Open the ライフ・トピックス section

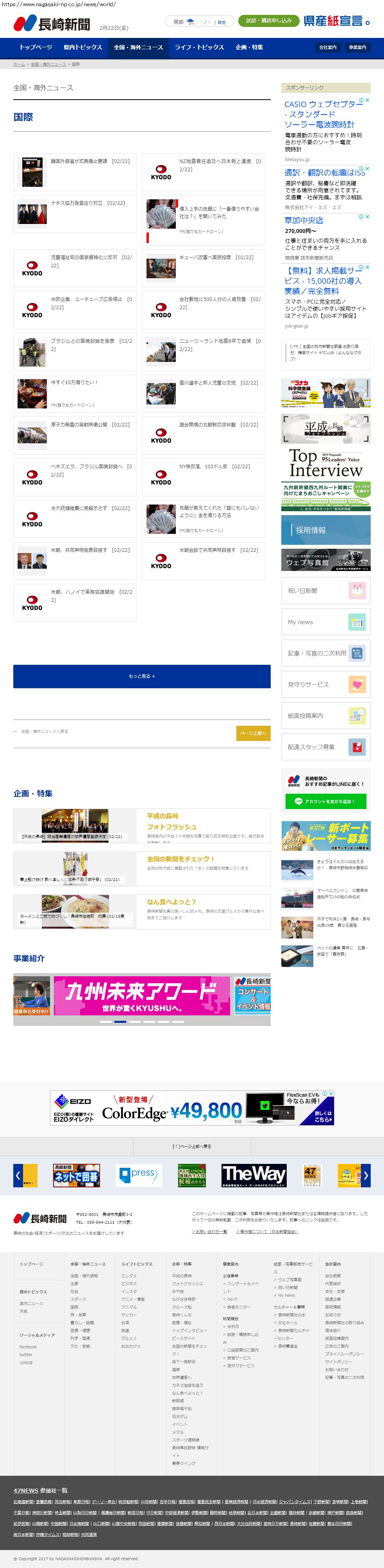tap(199, 47)
